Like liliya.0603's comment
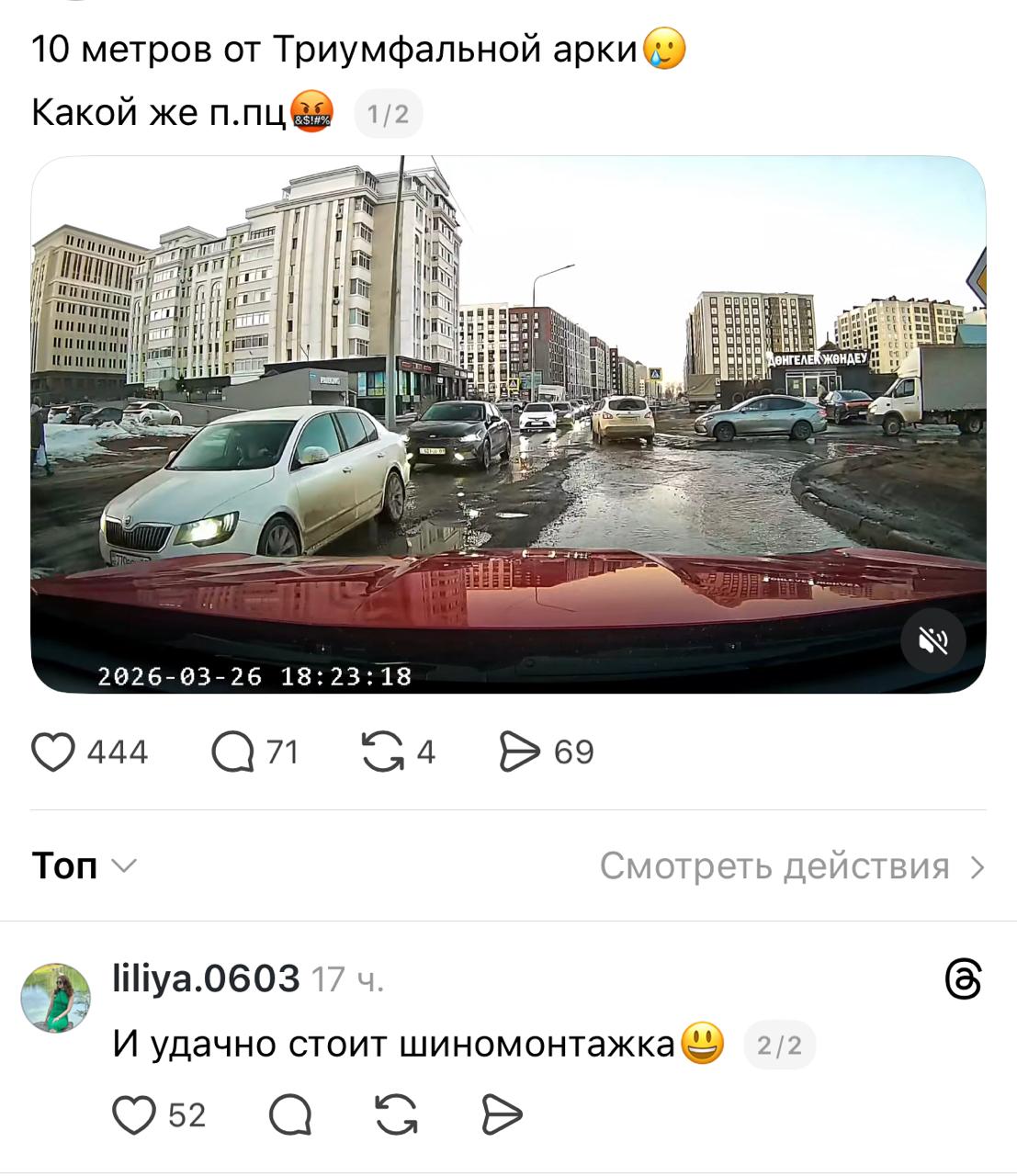Viewport: 1017px width, 1176px height. tap(134, 1115)
